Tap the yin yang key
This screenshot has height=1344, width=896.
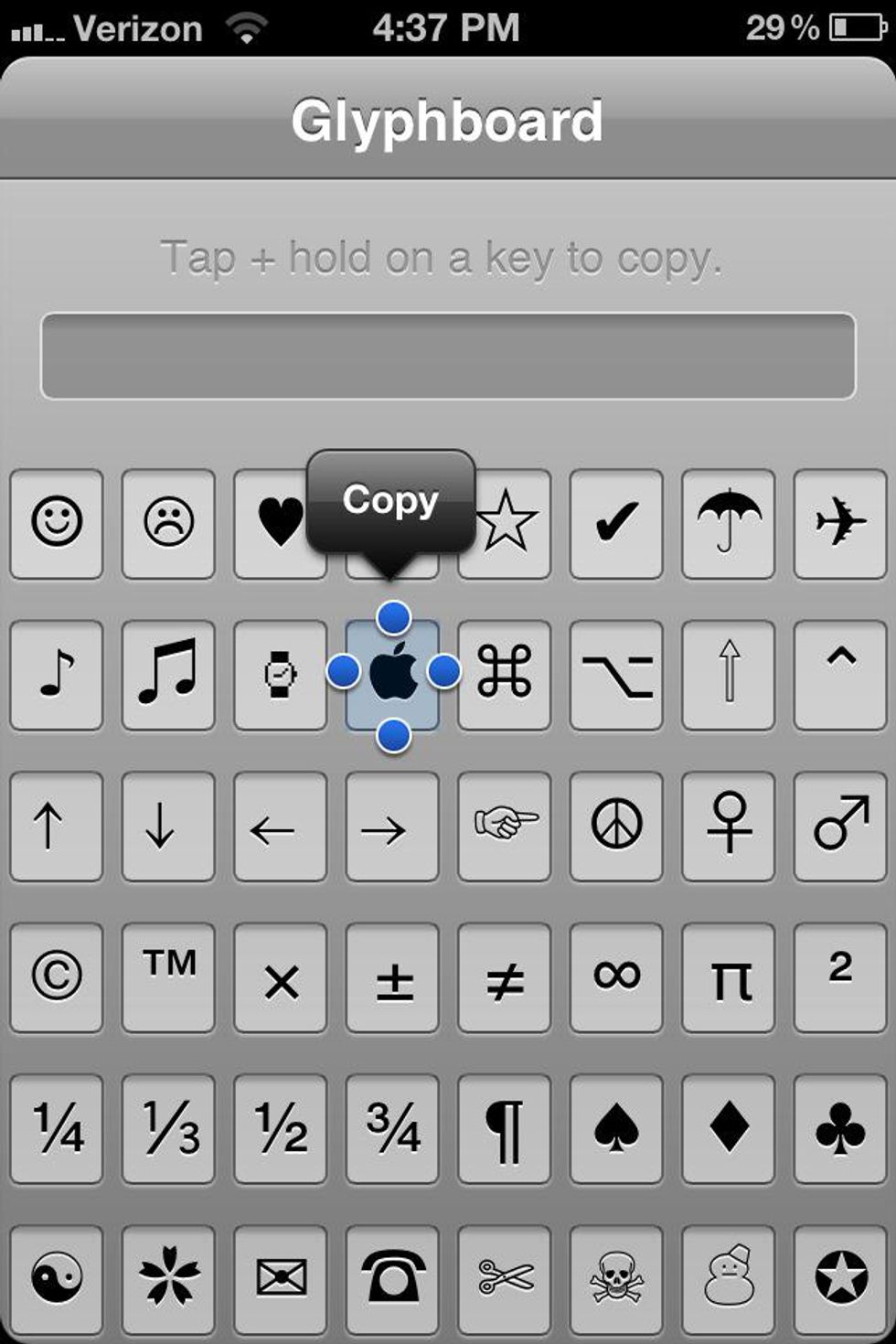pos(57,1278)
